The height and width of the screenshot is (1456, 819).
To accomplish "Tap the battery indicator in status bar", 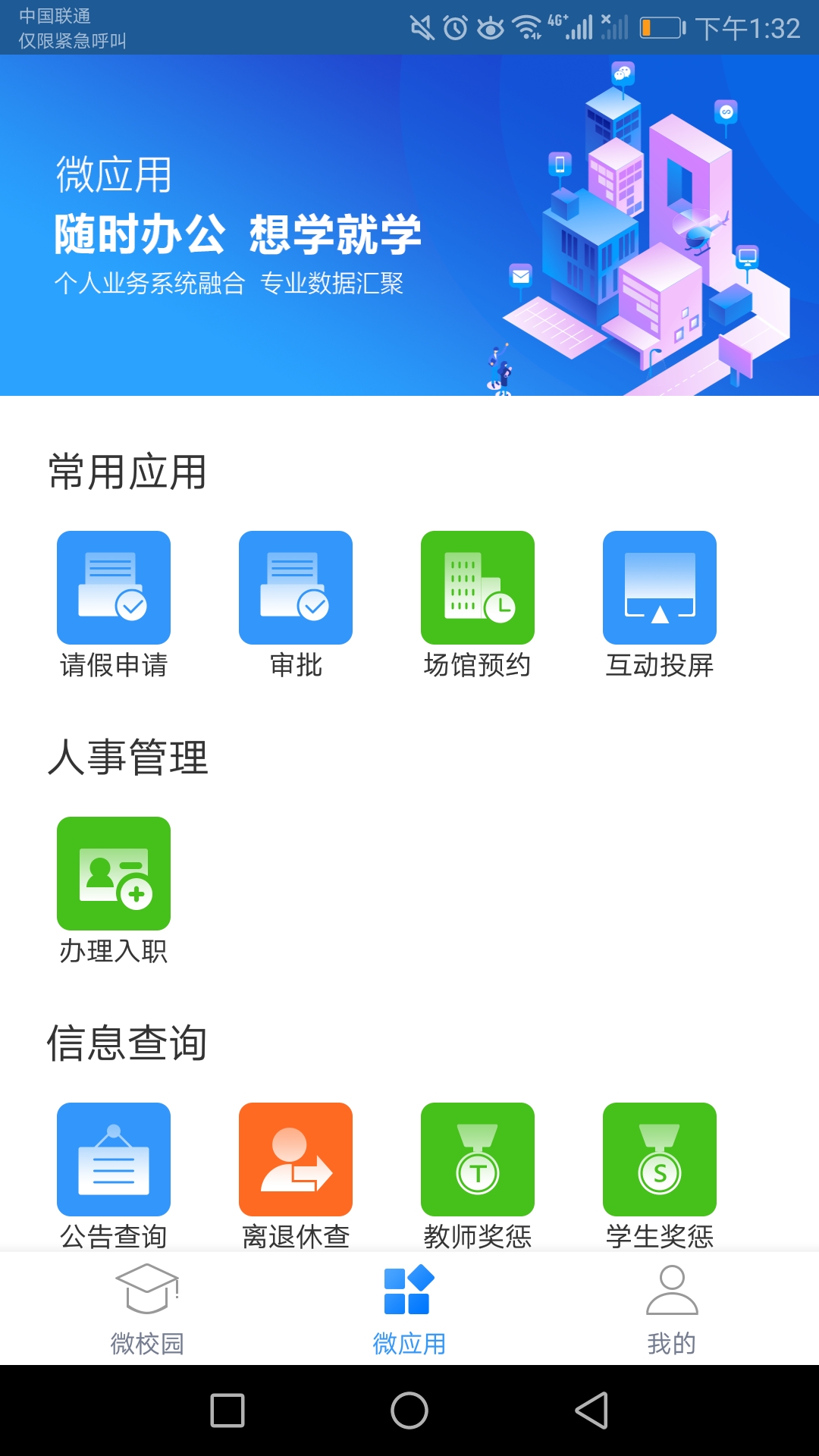I will 661,25.
